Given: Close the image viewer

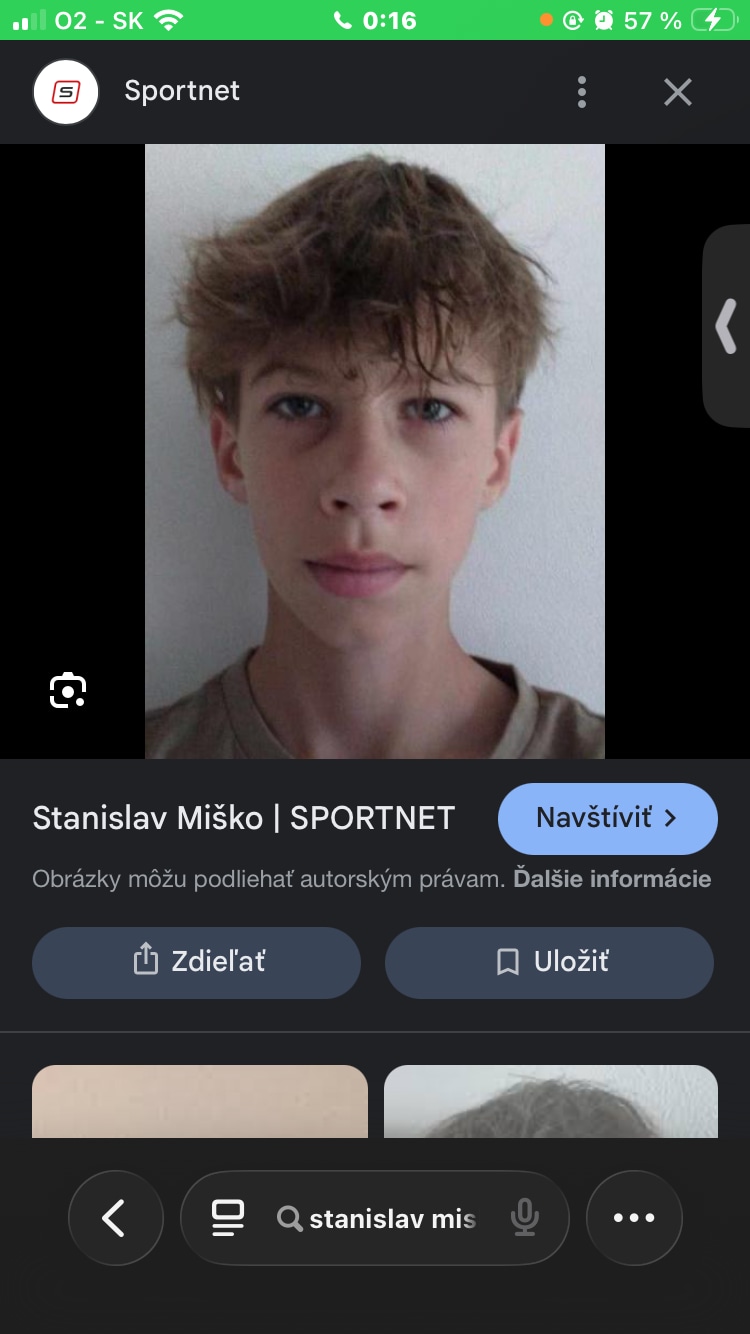Looking at the screenshot, I should point(678,92).
